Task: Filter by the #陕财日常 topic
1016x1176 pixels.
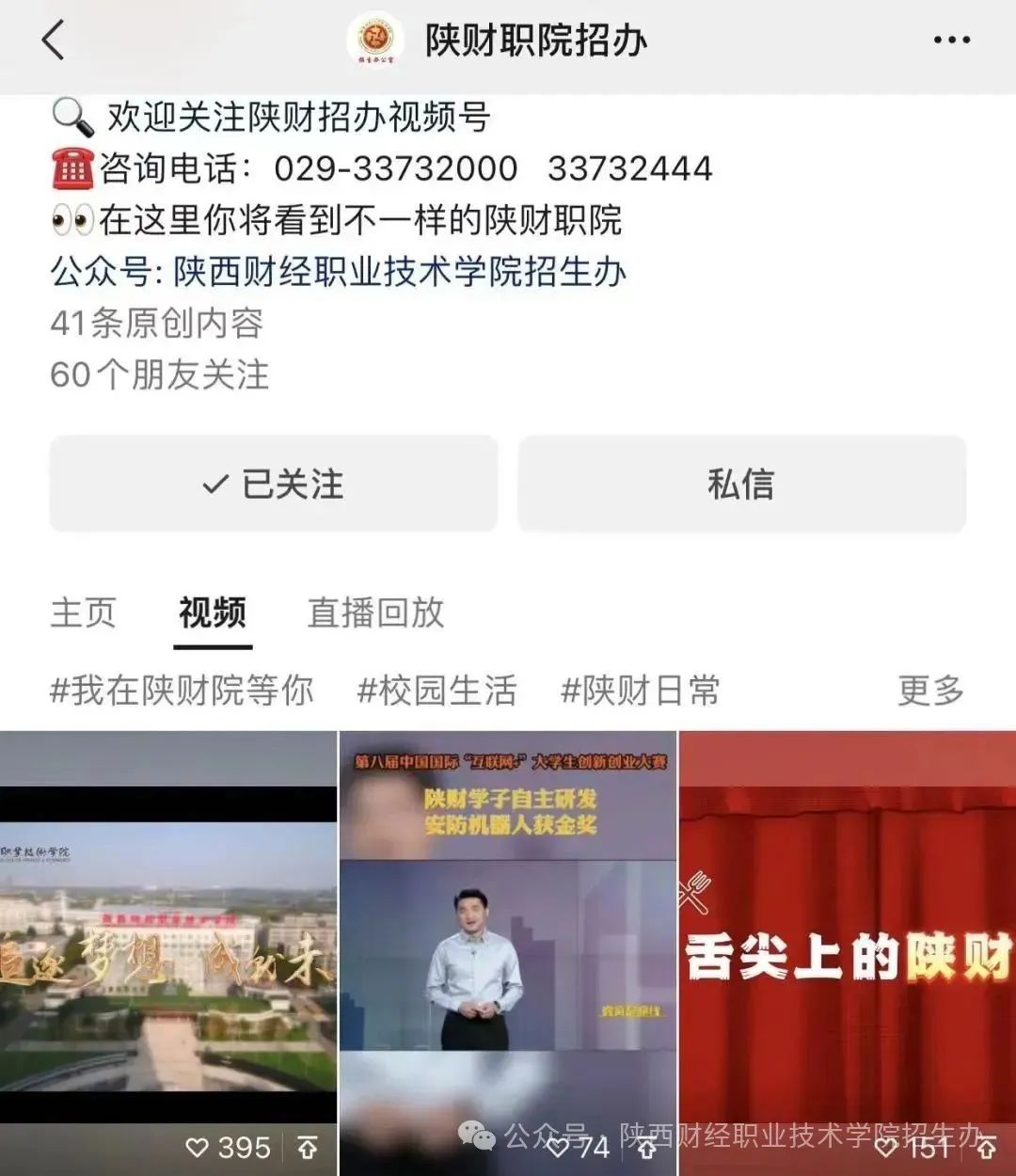Action: pyautogui.click(x=640, y=691)
